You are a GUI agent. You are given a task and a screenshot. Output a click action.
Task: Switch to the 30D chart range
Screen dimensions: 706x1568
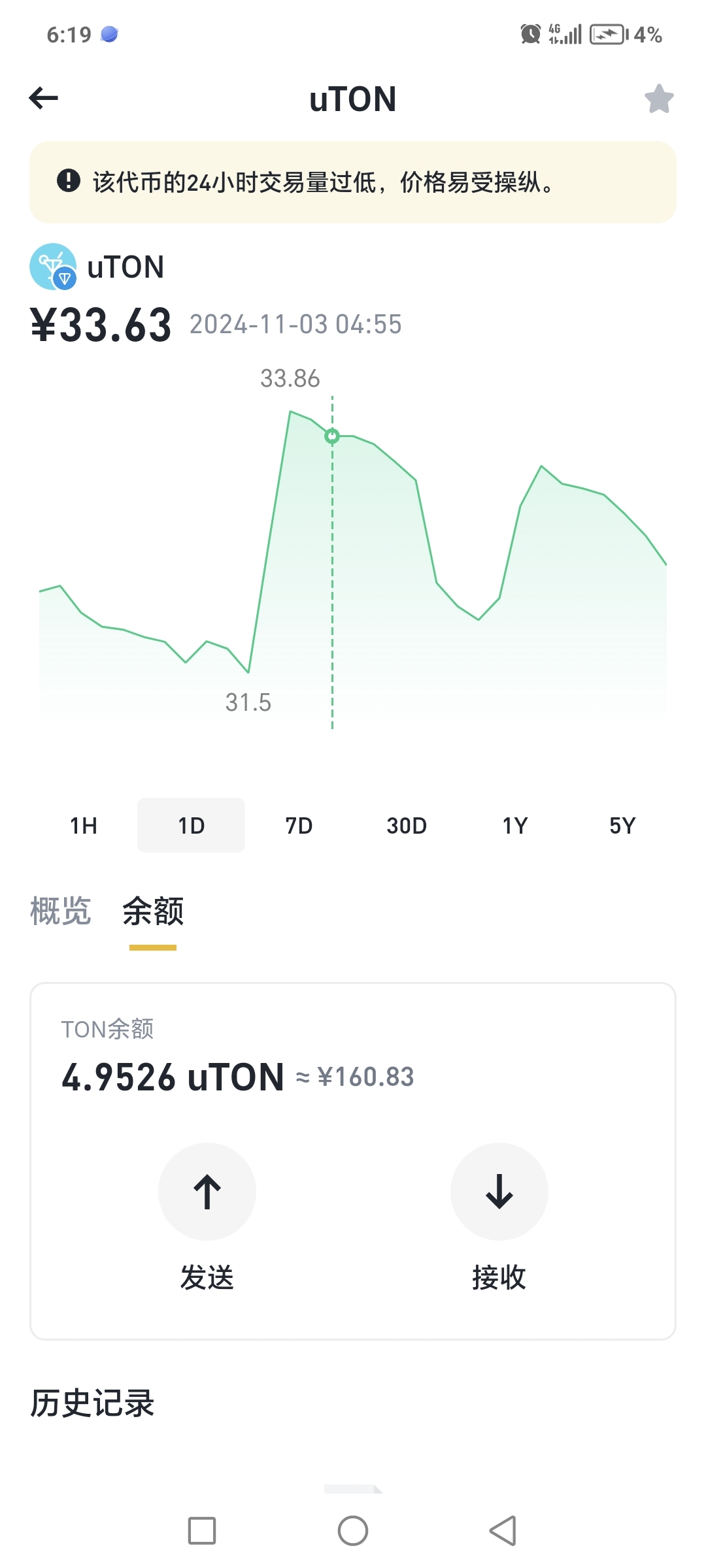coord(407,825)
